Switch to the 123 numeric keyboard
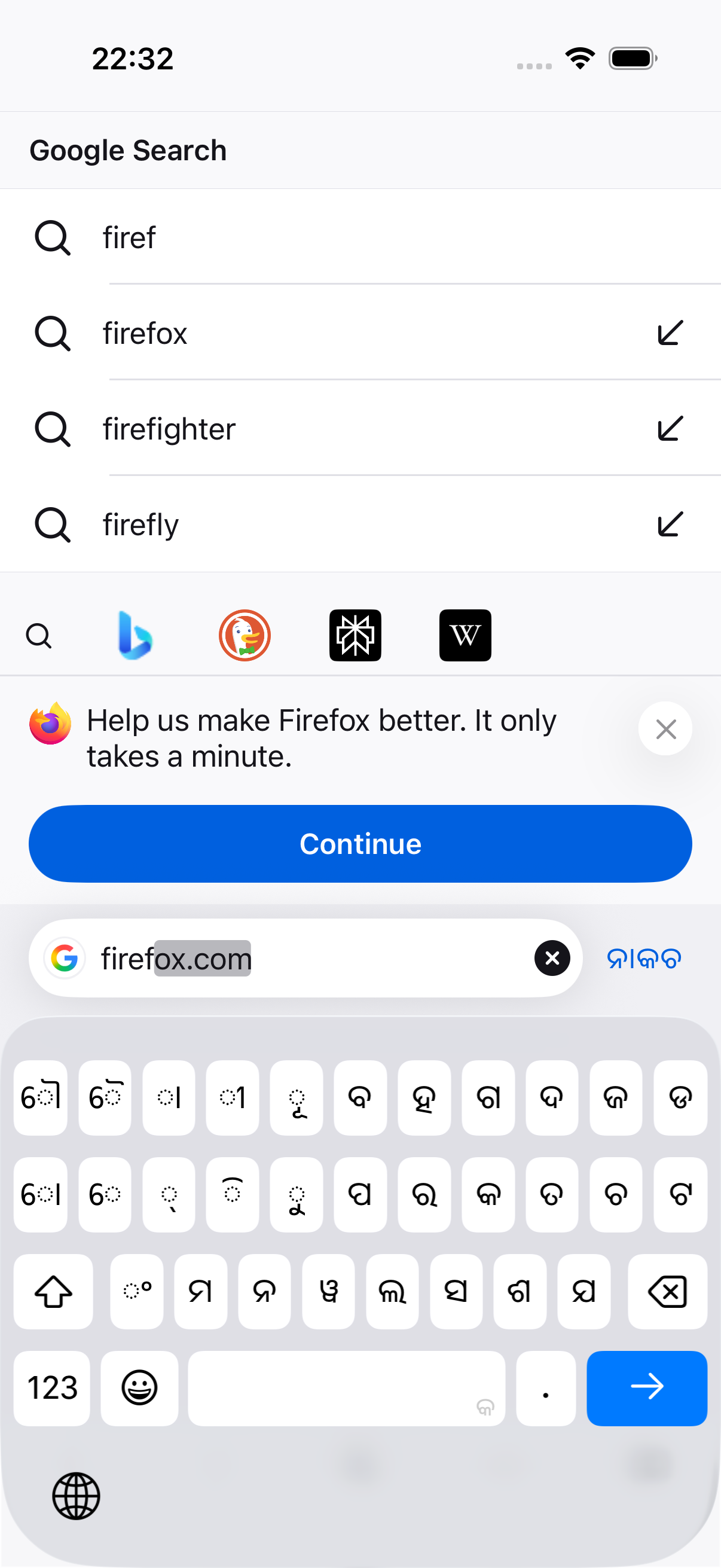This screenshot has height=1568, width=721. click(x=52, y=1387)
